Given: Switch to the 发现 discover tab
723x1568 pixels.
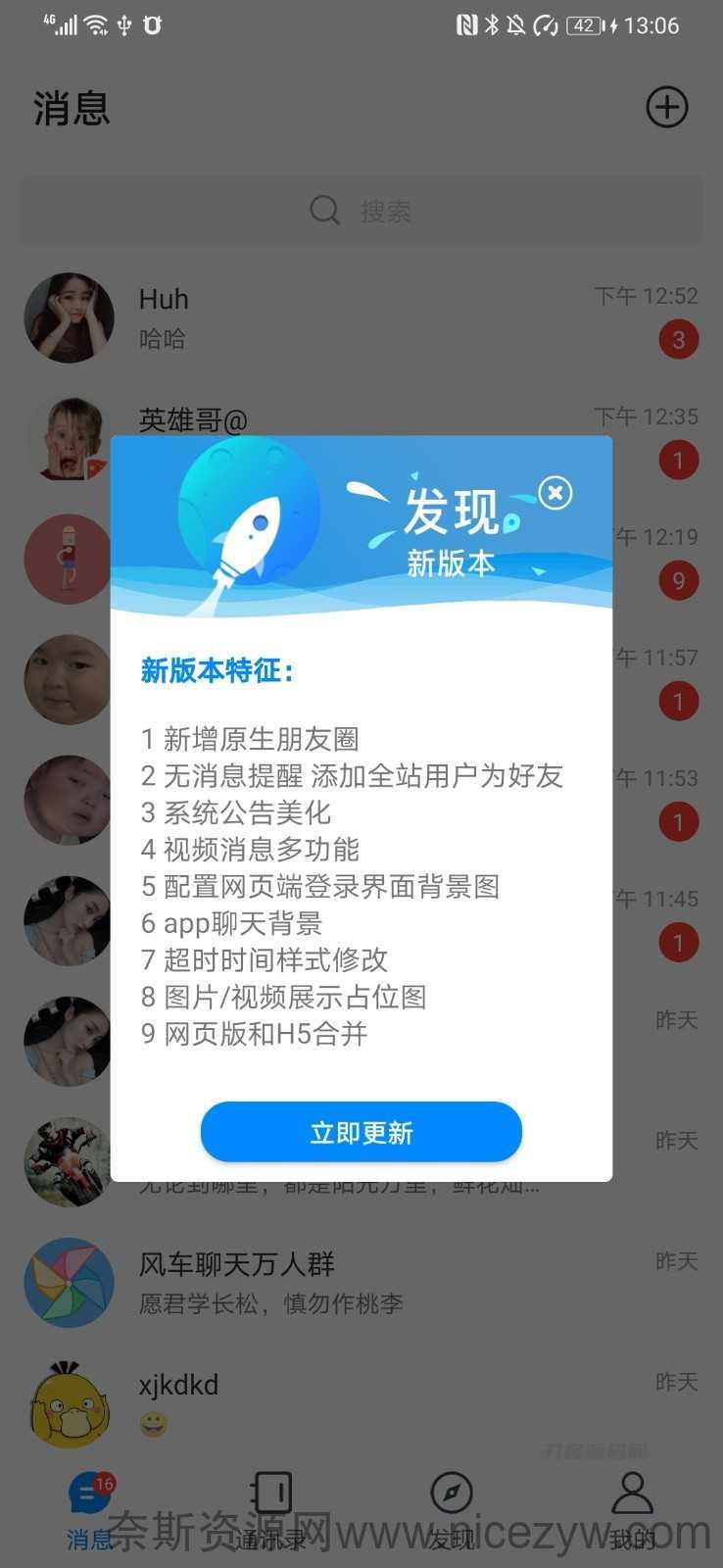Looking at the screenshot, I should click(x=452, y=1510).
